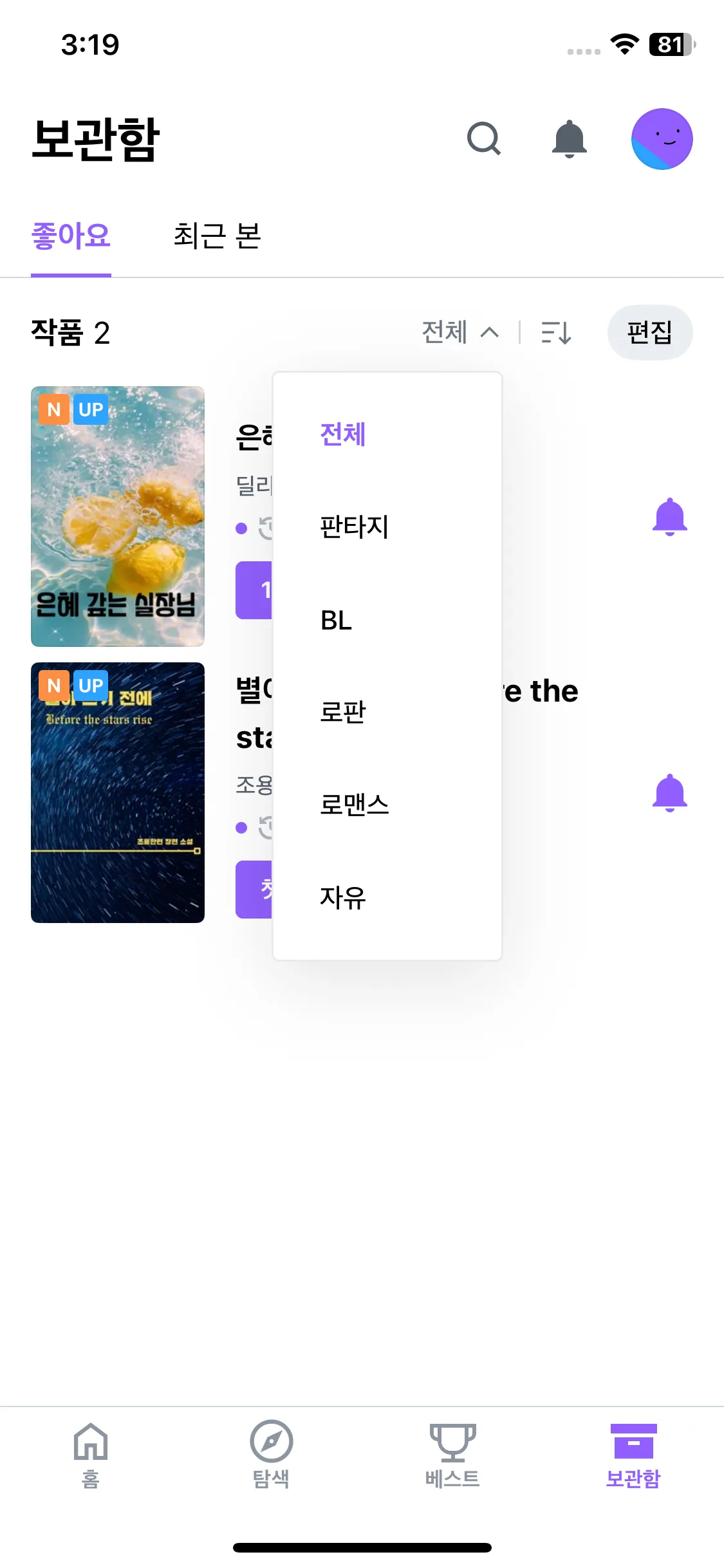This screenshot has height=1568, width=724.
Task: Open the profile avatar
Action: pyautogui.click(x=662, y=138)
